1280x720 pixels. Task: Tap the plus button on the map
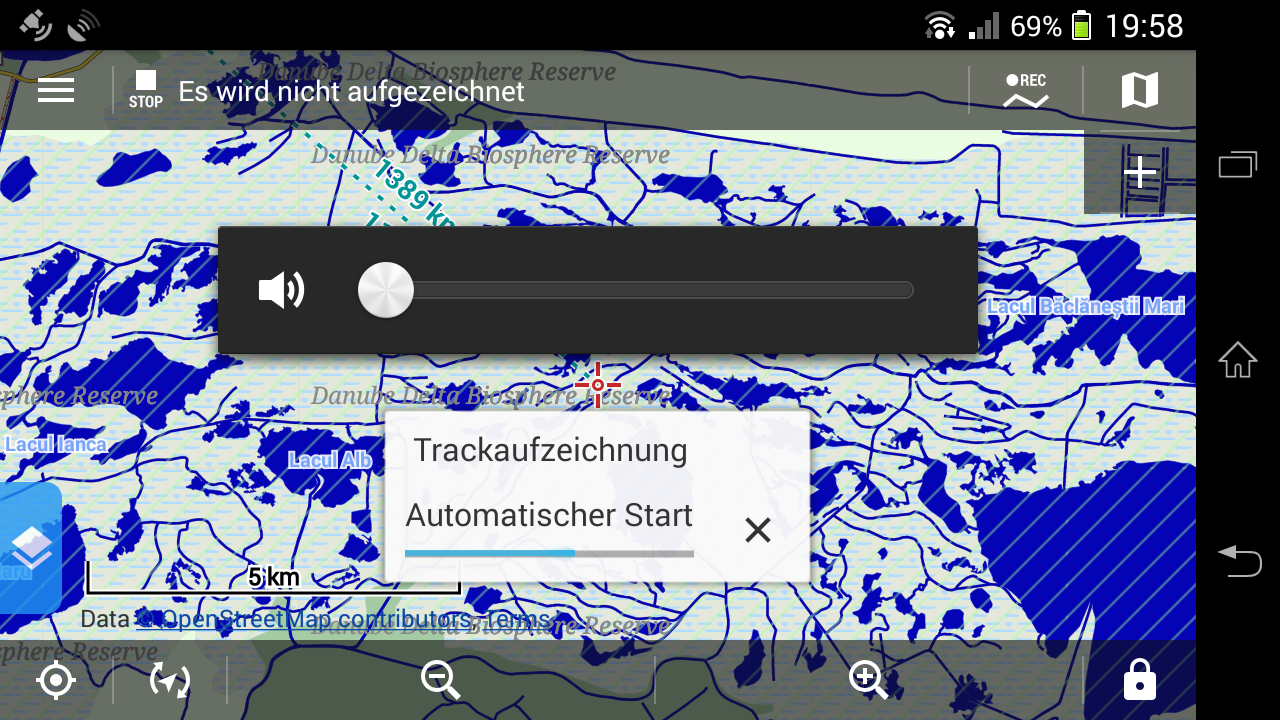tap(1139, 173)
